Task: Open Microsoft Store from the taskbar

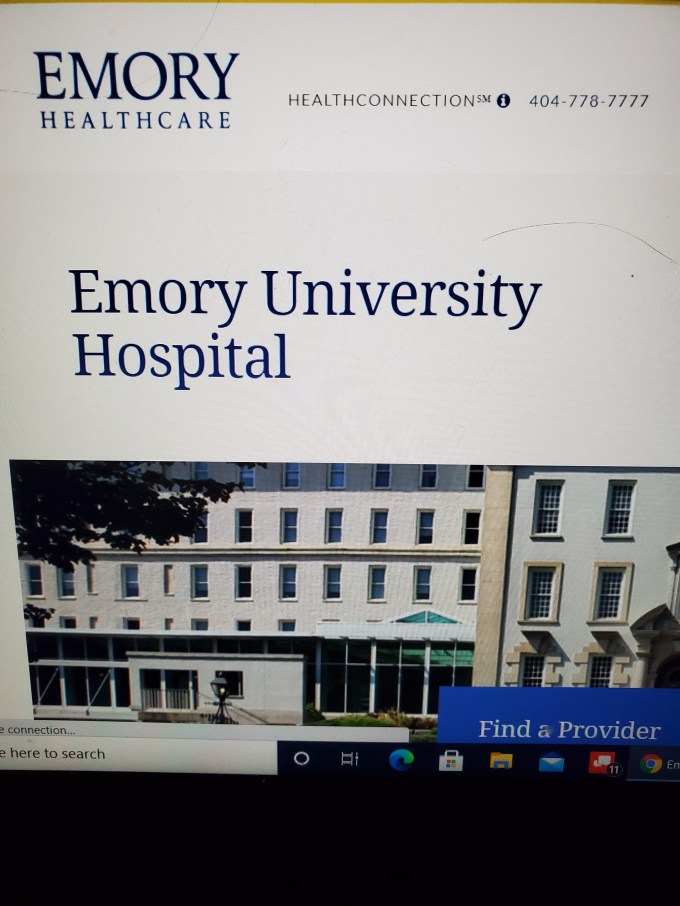Action: pyautogui.click(x=451, y=762)
